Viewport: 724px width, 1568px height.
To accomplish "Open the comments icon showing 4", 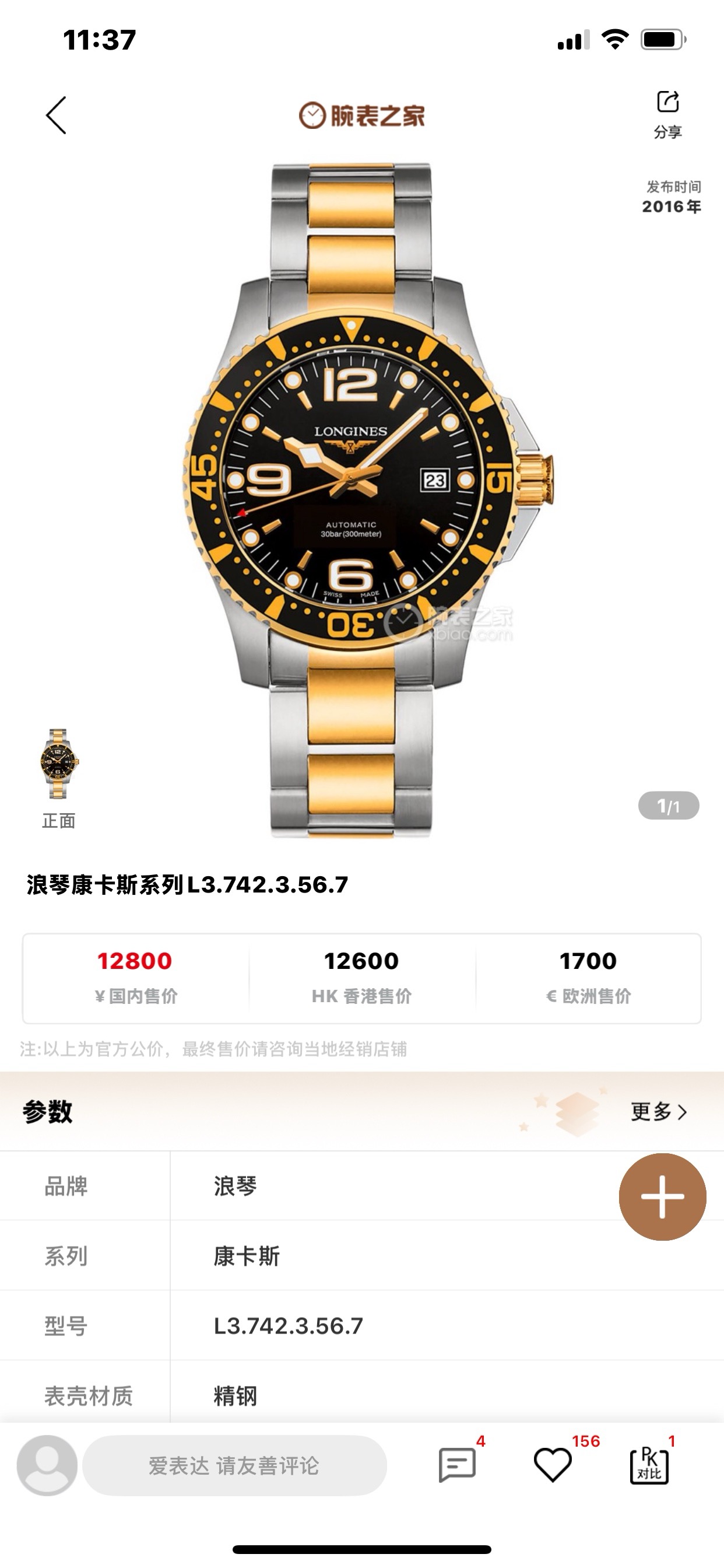I will [458, 1465].
